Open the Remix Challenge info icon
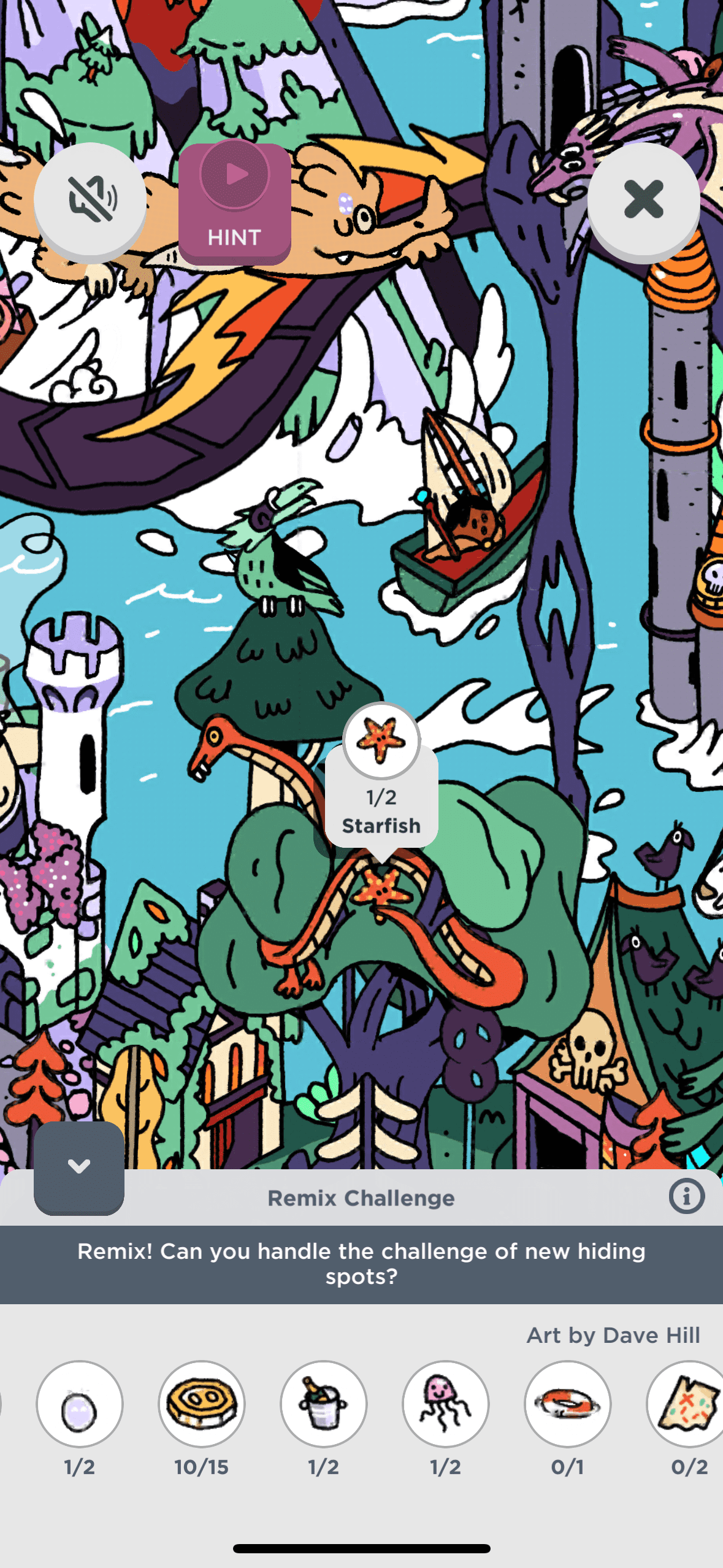Image resolution: width=723 pixels, height=1568 pixels. click(x=686, y=1196)
